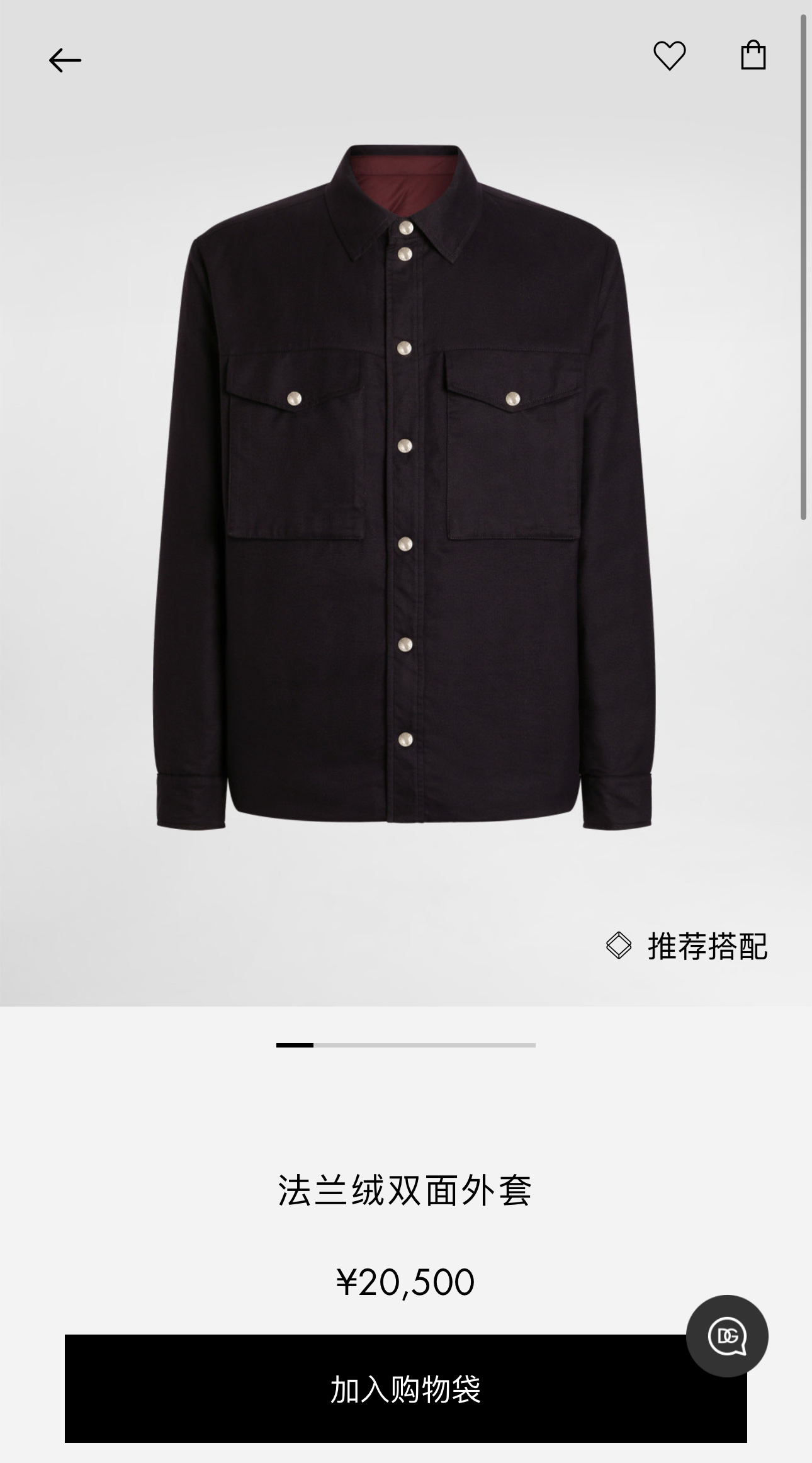
Task: Add this jacket to the wishlist heart
Action: pos(669,55)
